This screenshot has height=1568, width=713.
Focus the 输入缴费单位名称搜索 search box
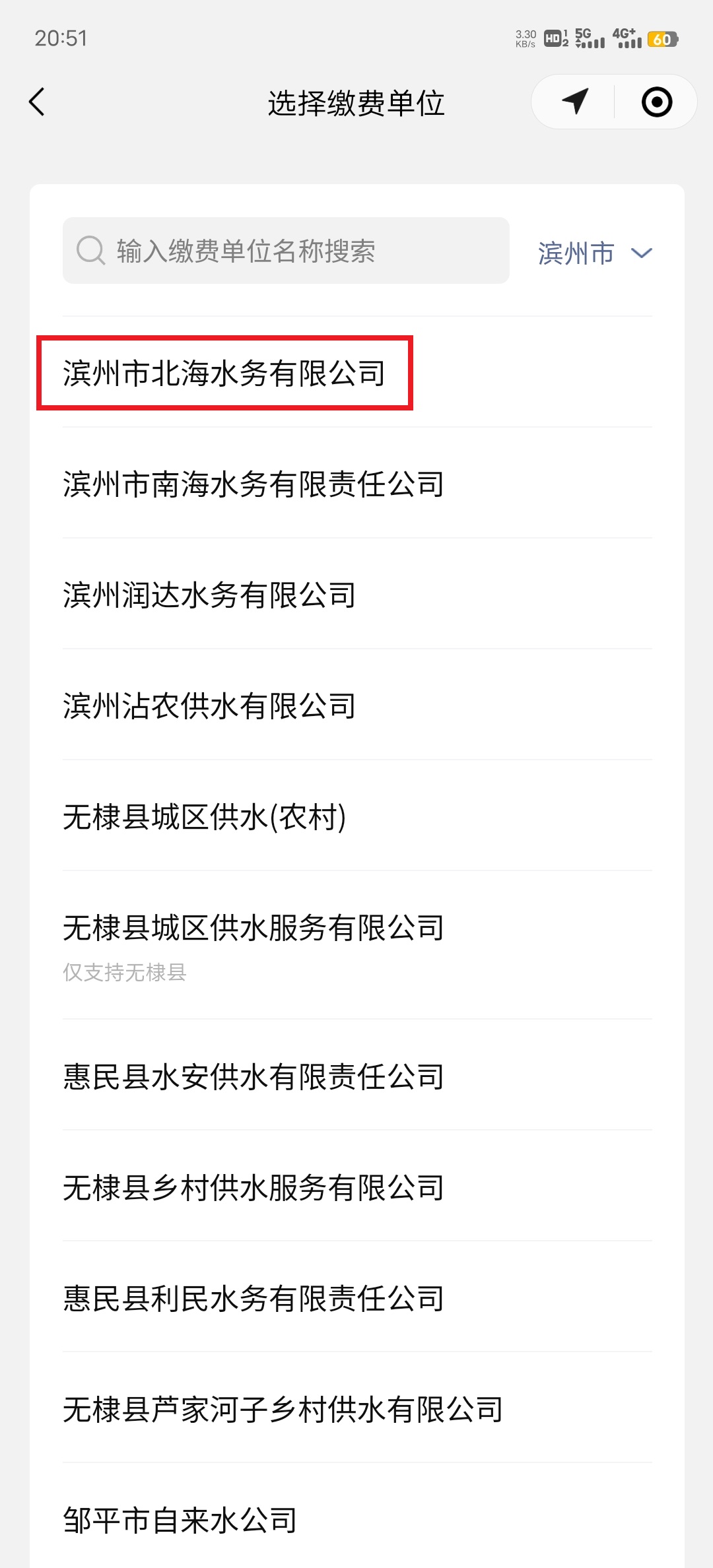click(286, 251)
